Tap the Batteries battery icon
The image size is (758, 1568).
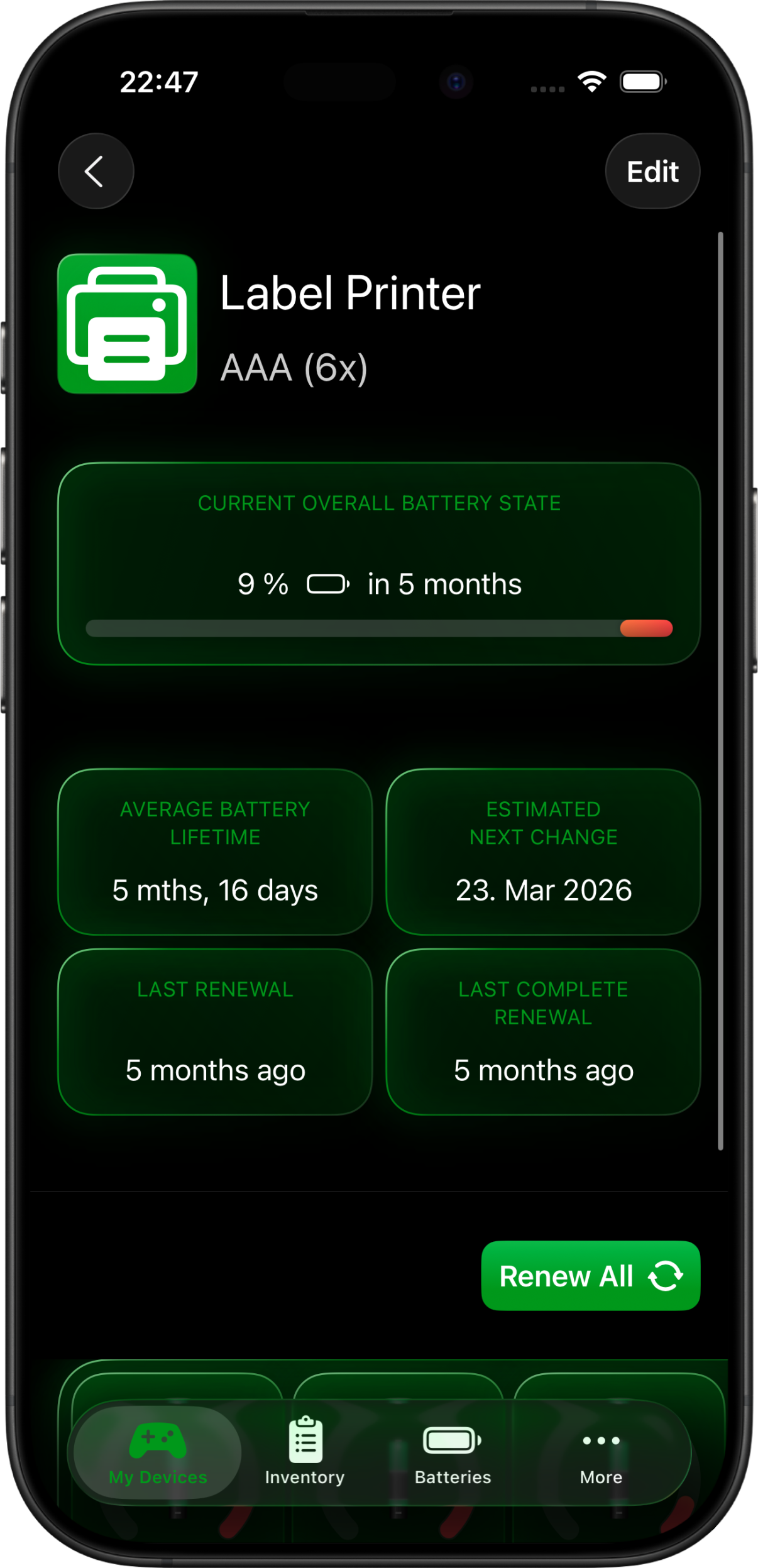pyautogui.click(x=452, y=1439)
